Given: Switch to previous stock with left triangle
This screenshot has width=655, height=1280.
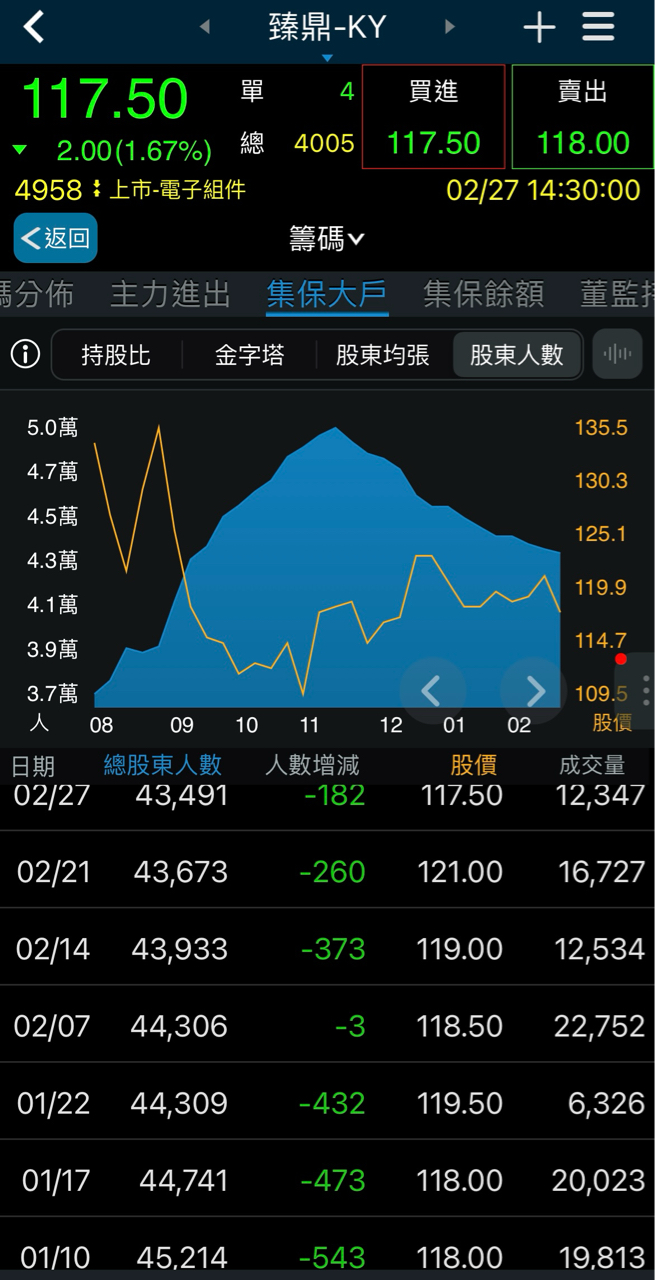Looking at the screenshot, I should [205, 27].
